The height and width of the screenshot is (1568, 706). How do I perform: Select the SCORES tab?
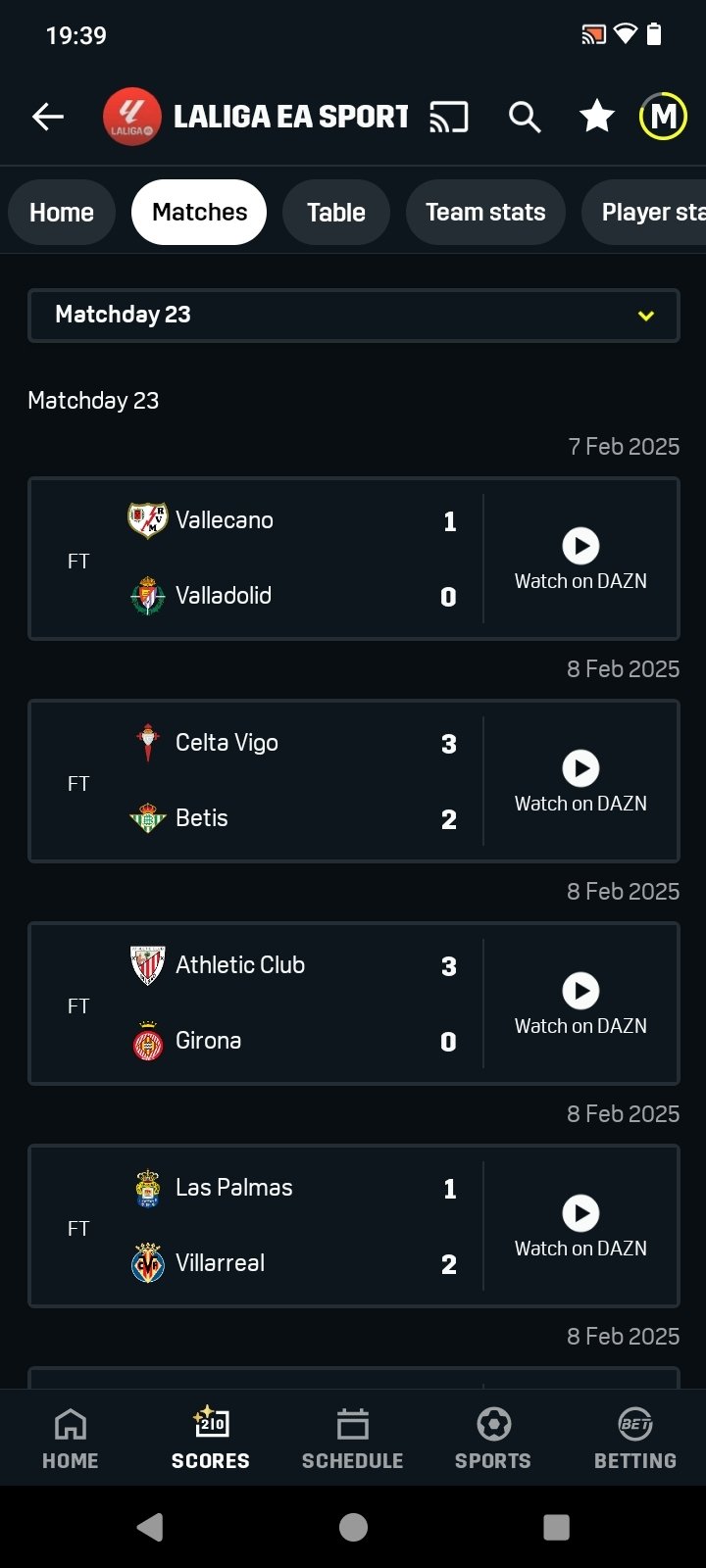tap(211, 1438)
